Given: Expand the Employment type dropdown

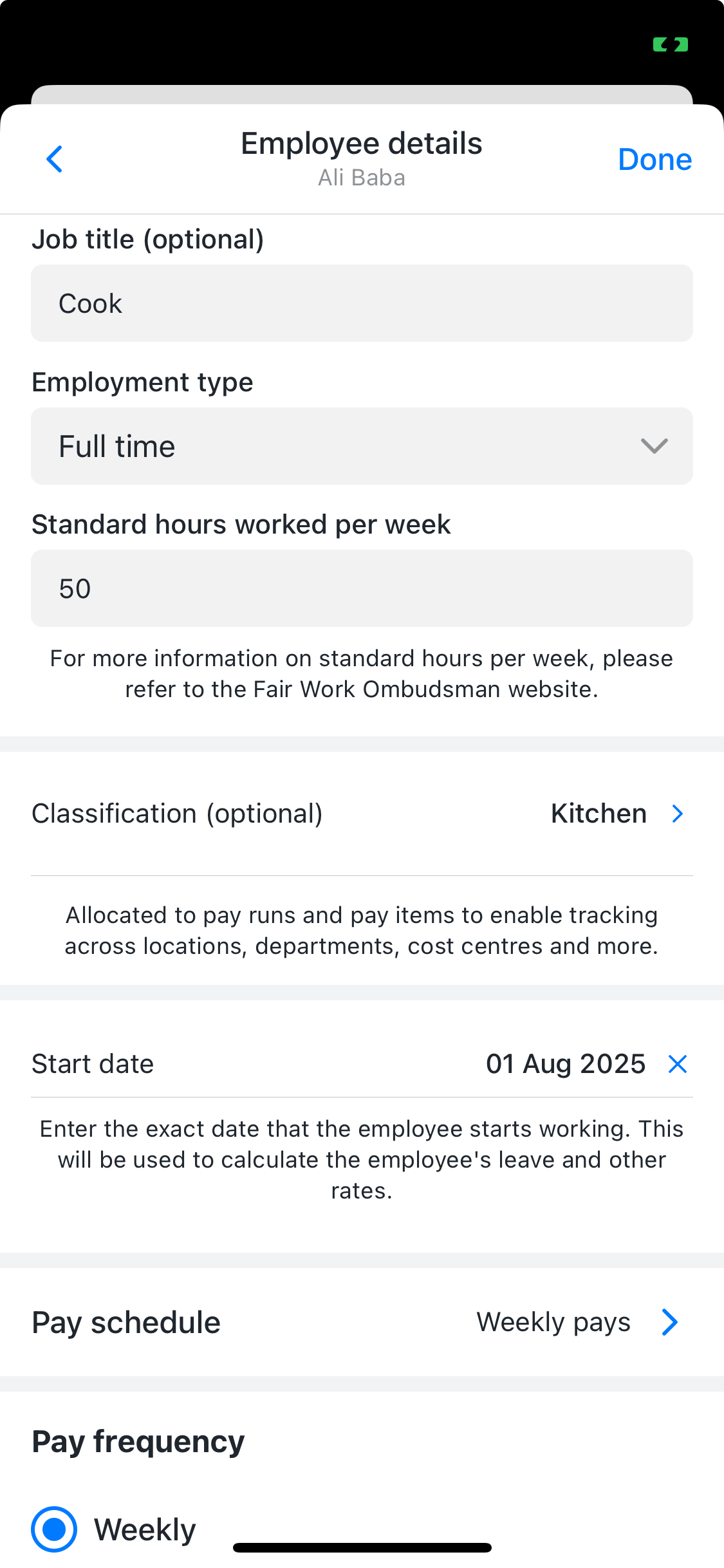Looking at the screenshot, I should [x=362, y=446].
